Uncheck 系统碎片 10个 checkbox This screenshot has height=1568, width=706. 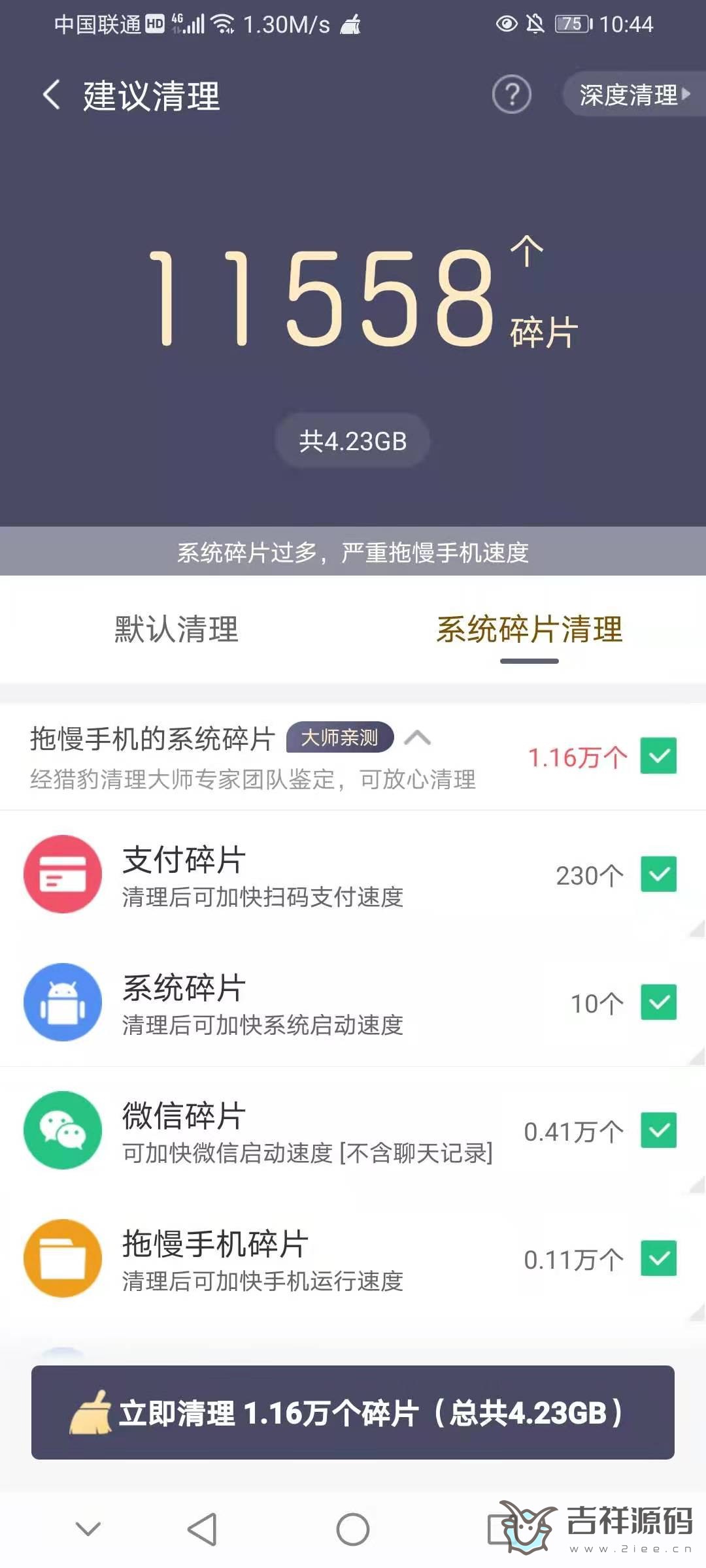pos(658,1002)
